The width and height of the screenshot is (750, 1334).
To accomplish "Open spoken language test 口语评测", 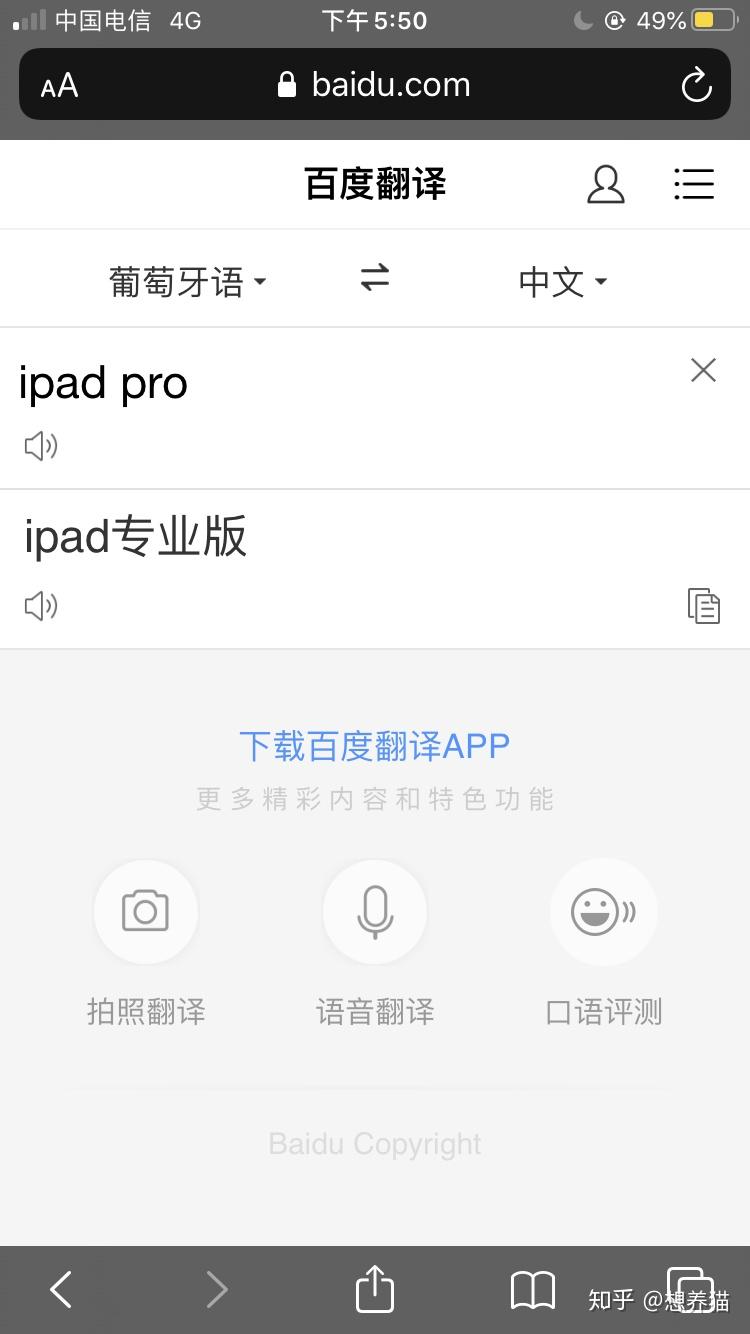I will (603, 911).
